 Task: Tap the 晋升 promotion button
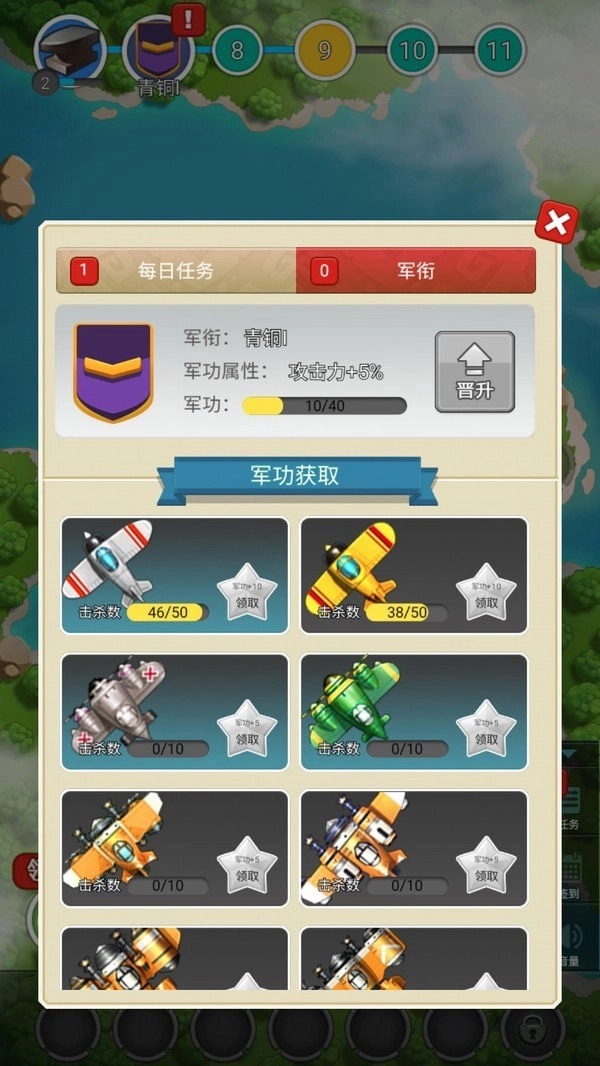pos(474,372)
